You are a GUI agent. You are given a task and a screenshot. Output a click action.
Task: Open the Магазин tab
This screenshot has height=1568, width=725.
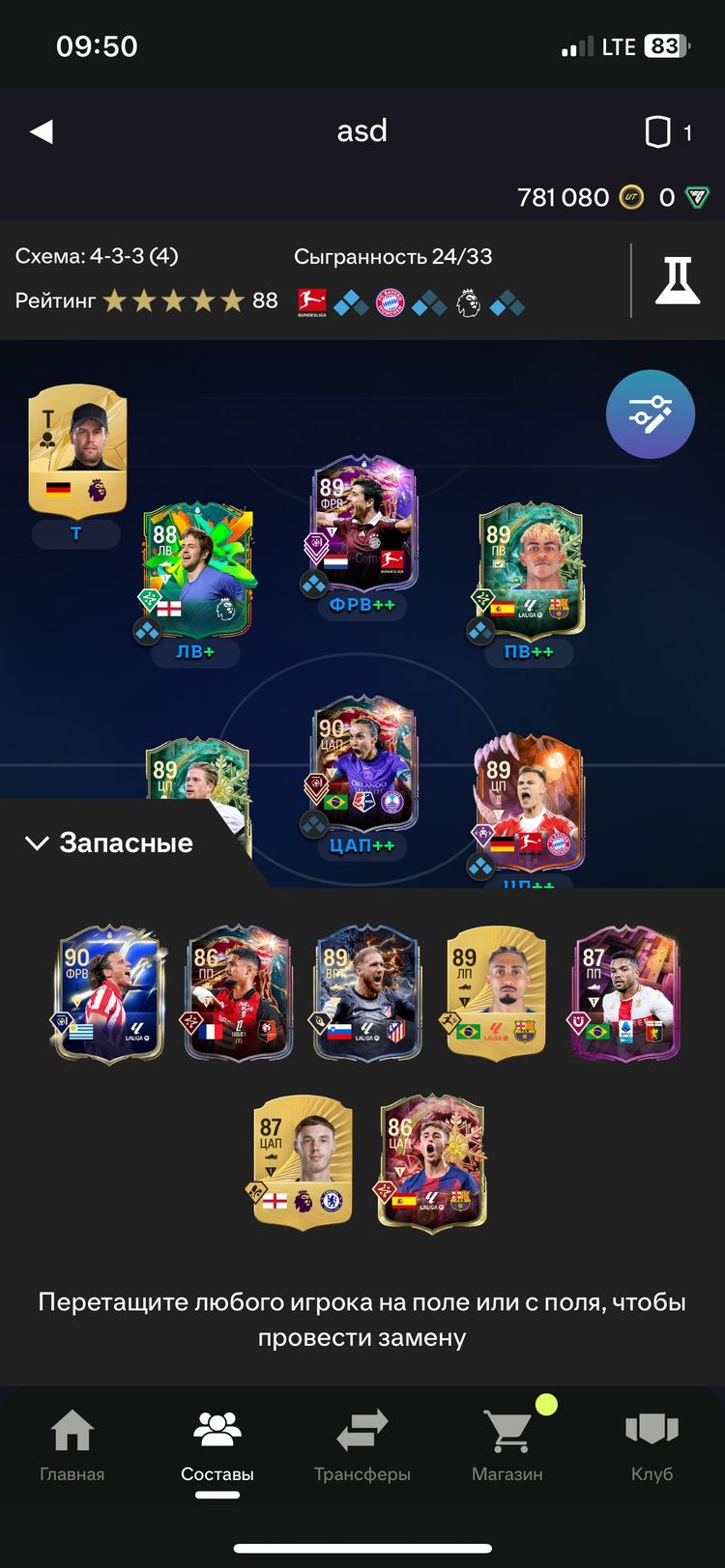[x=507, y=1444]
